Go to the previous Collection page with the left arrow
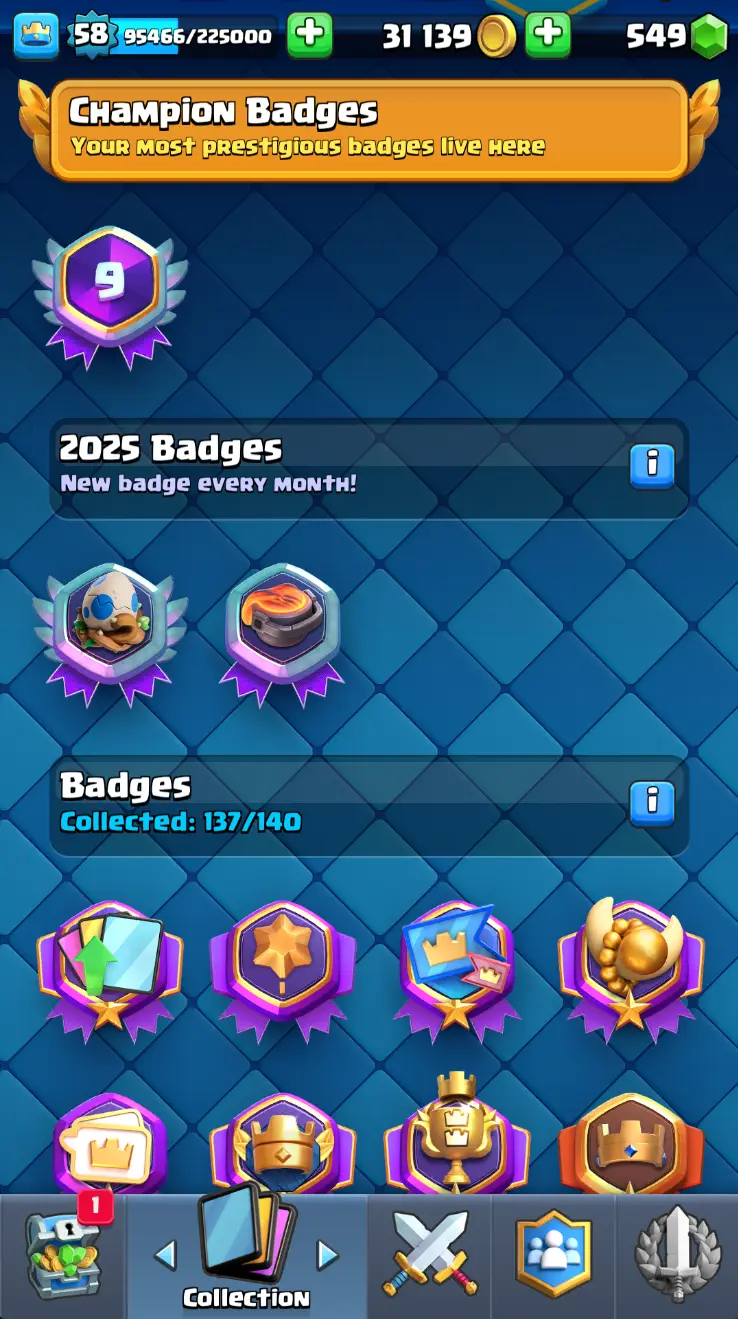 point(165,1254)
